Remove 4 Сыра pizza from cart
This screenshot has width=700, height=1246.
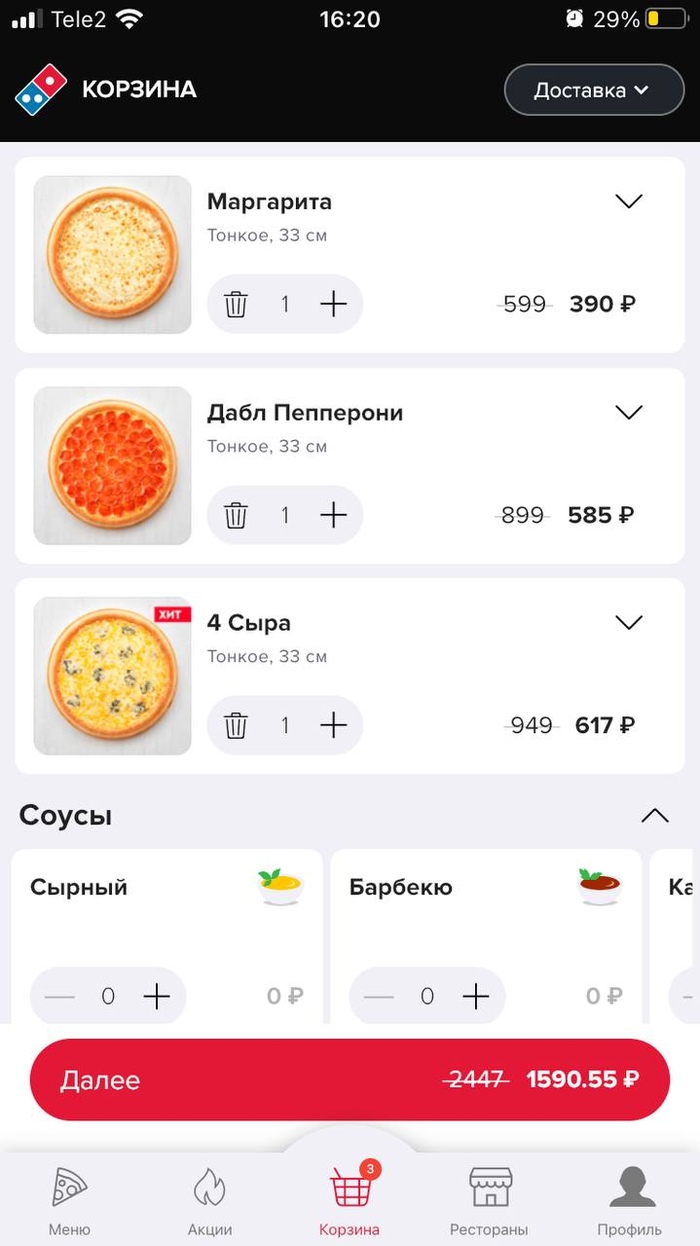(236, 725)
